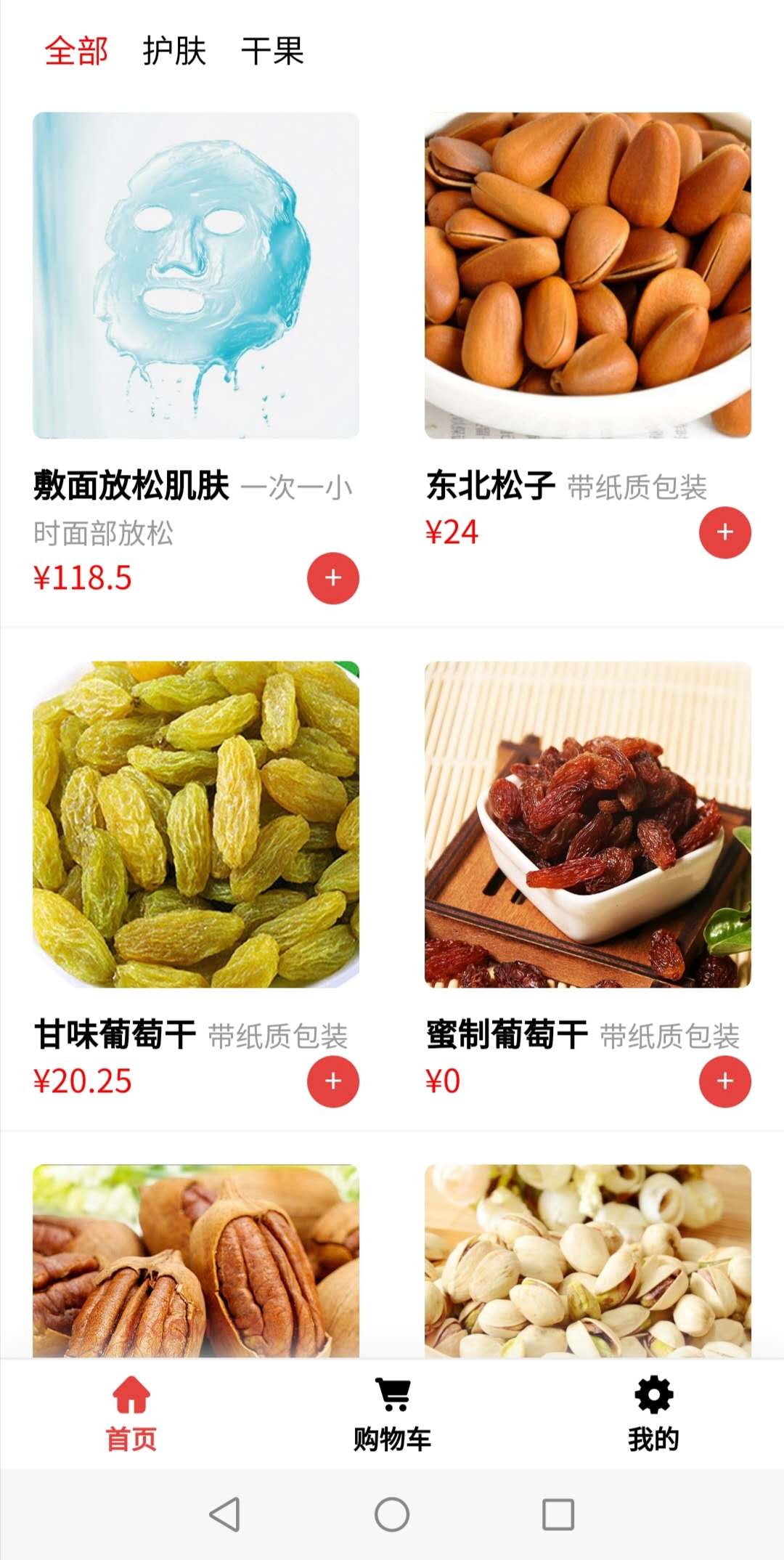Image resolution: width=784 pixels, height=1560 pixels.
Task: Add 敷面放松肌肤 to the cart
Action: click(333, 578)
